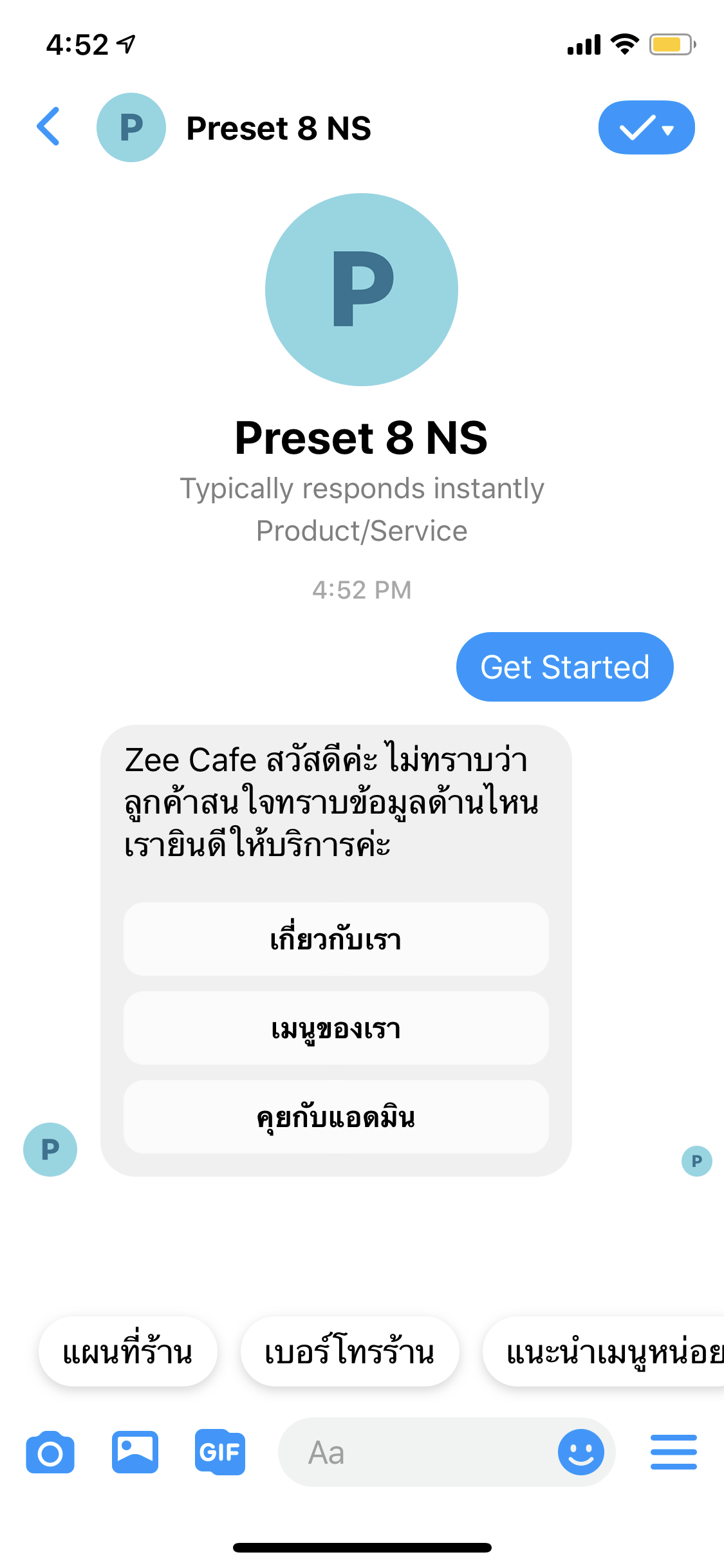
Task: Open the persistent menu icon
Action: [673, 1452]
